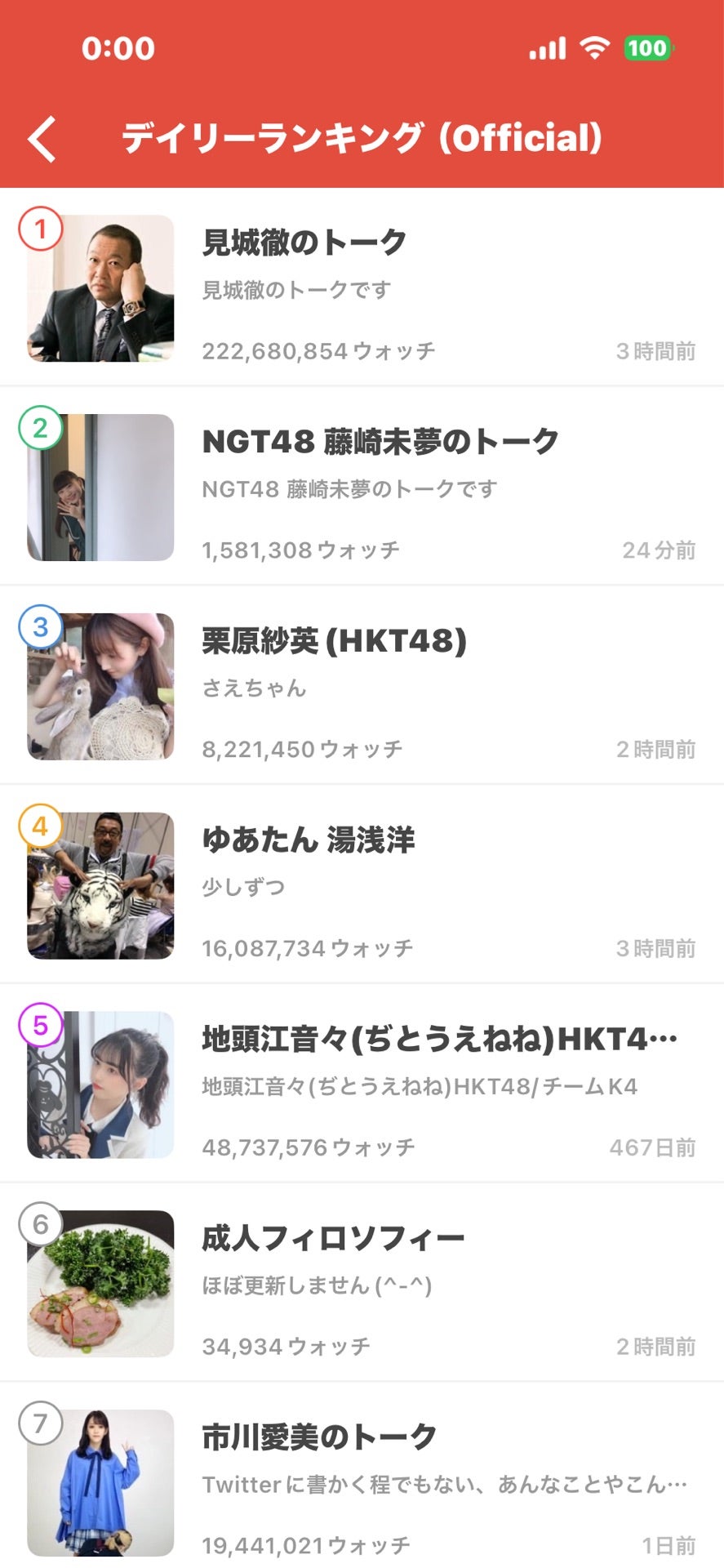The image size is (724, 1568).
Task: Open 栗原紗英 (HKT48) talk
Action: [x=362, y=686]
